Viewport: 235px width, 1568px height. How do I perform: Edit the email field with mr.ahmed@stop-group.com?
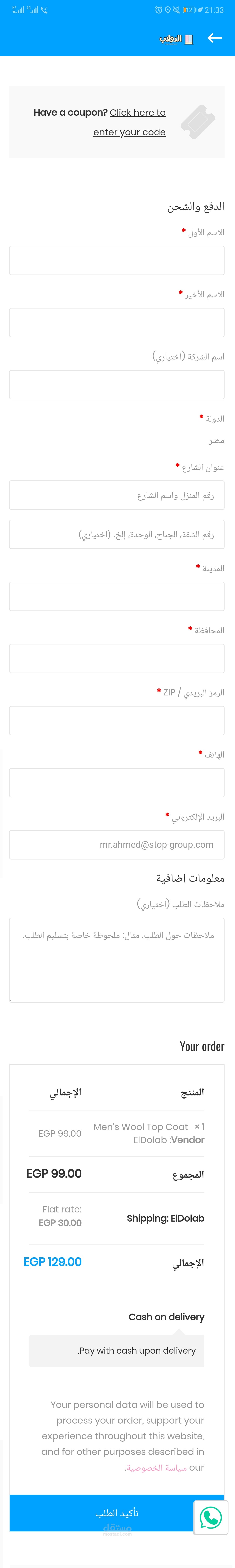pyautogui.click(x=117, y=845)
